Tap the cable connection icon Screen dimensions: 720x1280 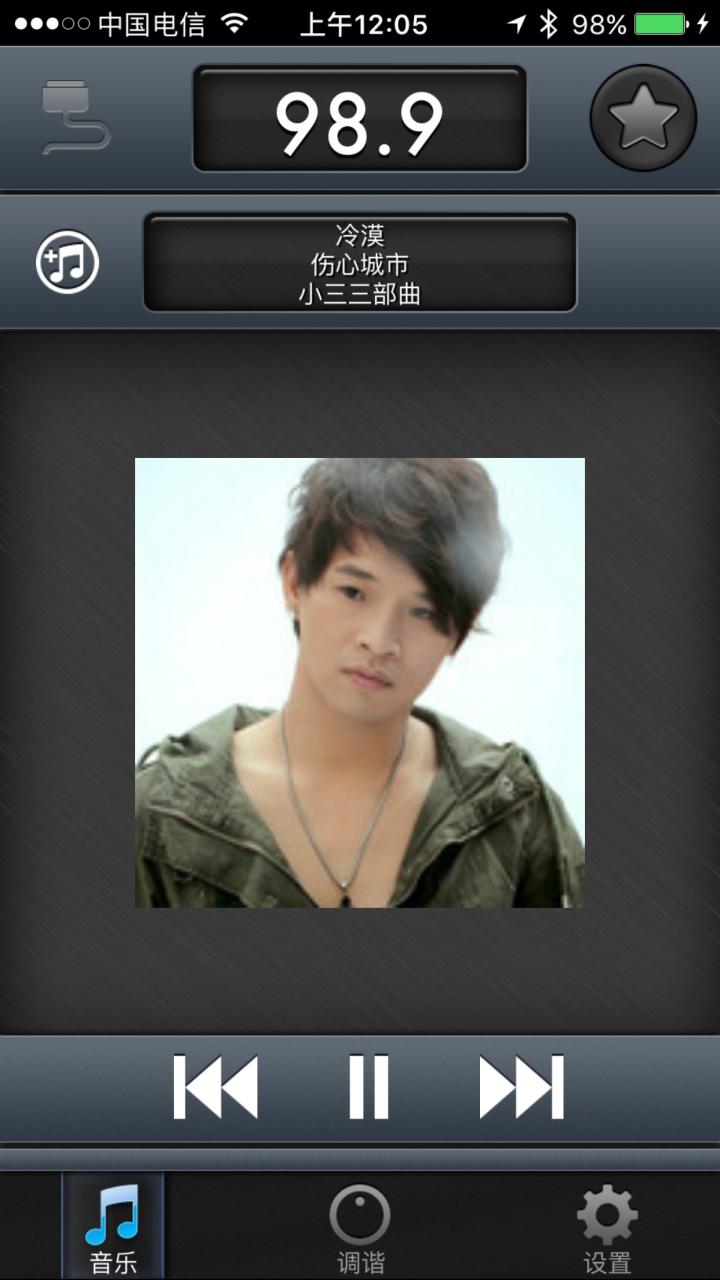(x=75, y=118)
